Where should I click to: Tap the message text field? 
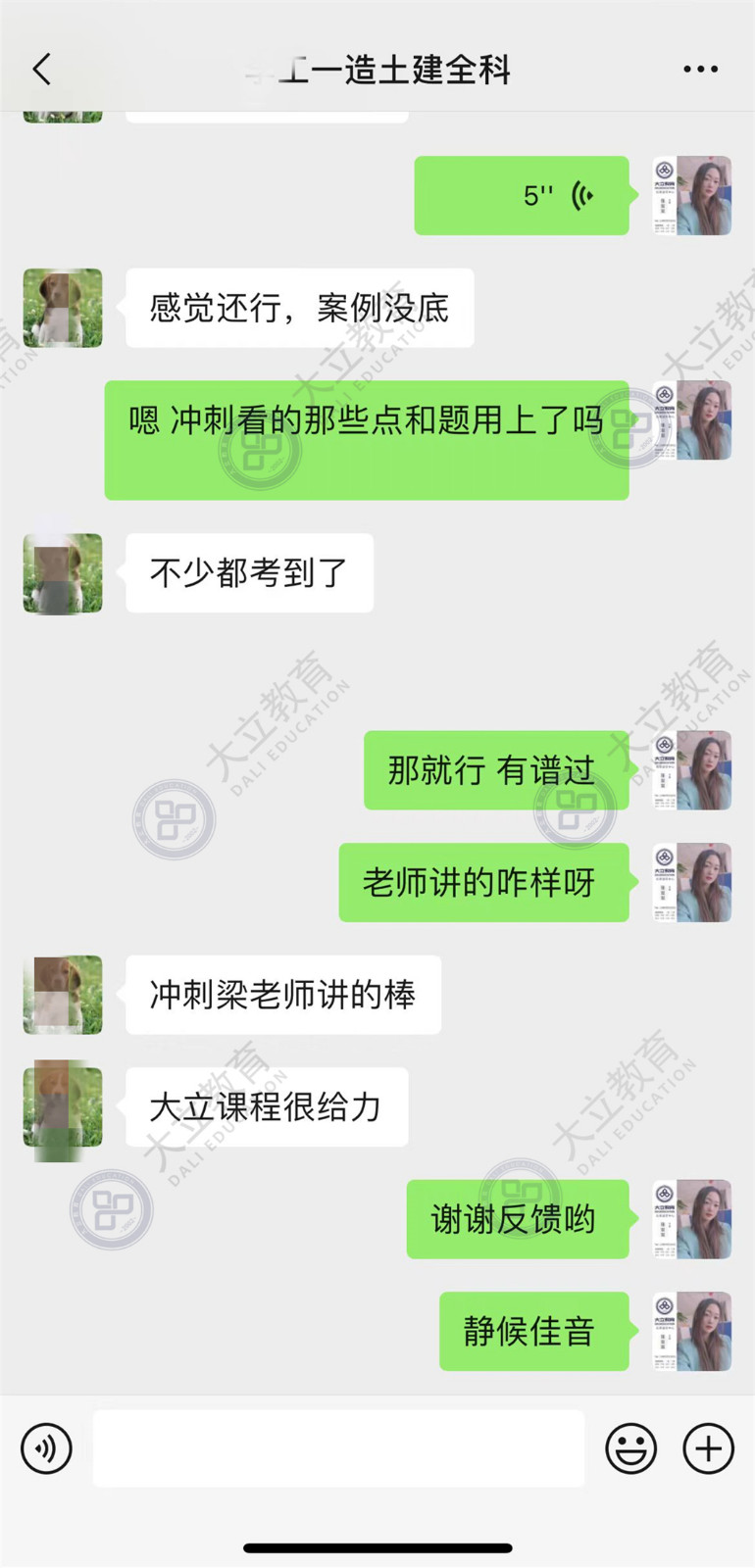pyautogui.click(x=338, y=1448)
